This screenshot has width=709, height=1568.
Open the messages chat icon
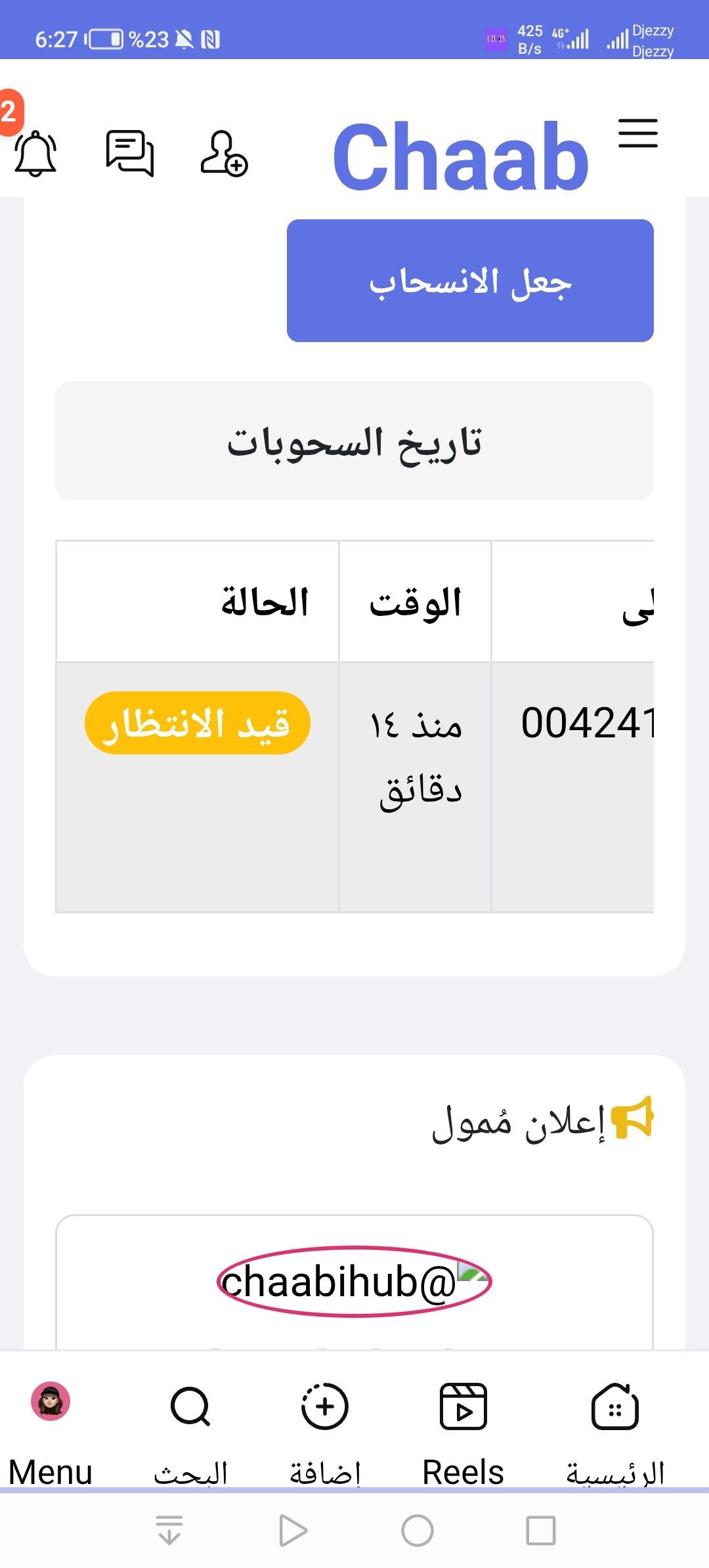tap(129, 154)
